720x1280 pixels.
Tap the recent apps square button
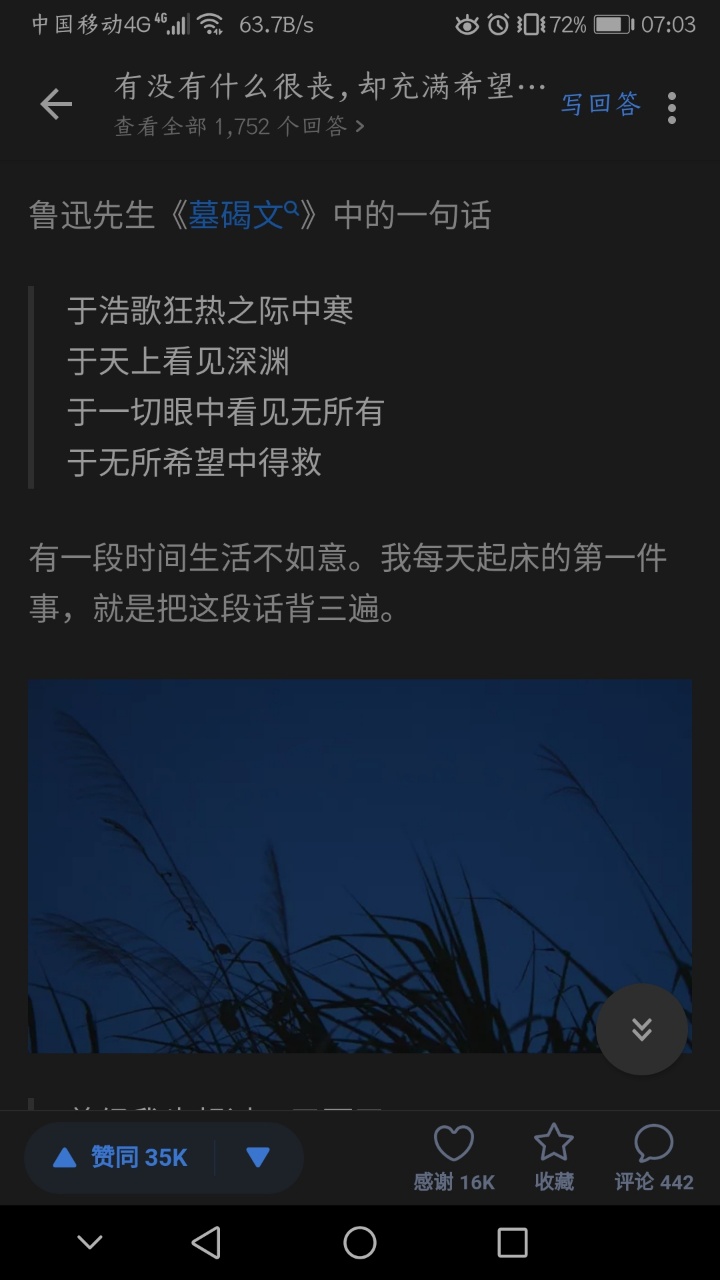coord(512,1243)
